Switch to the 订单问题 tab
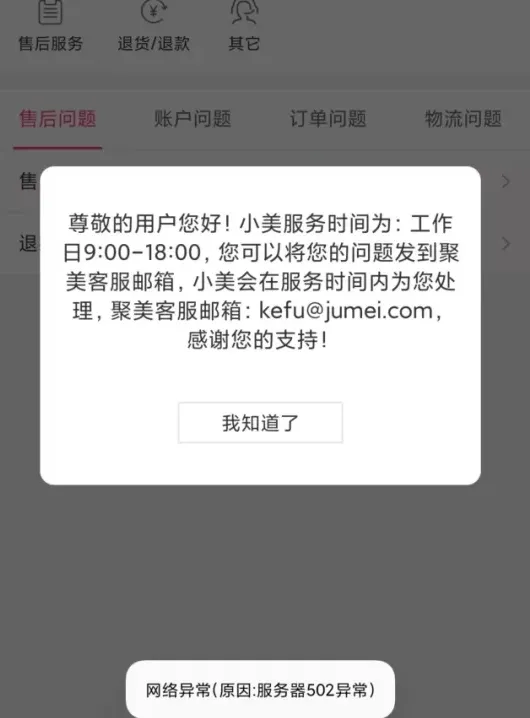 (328, 119)
